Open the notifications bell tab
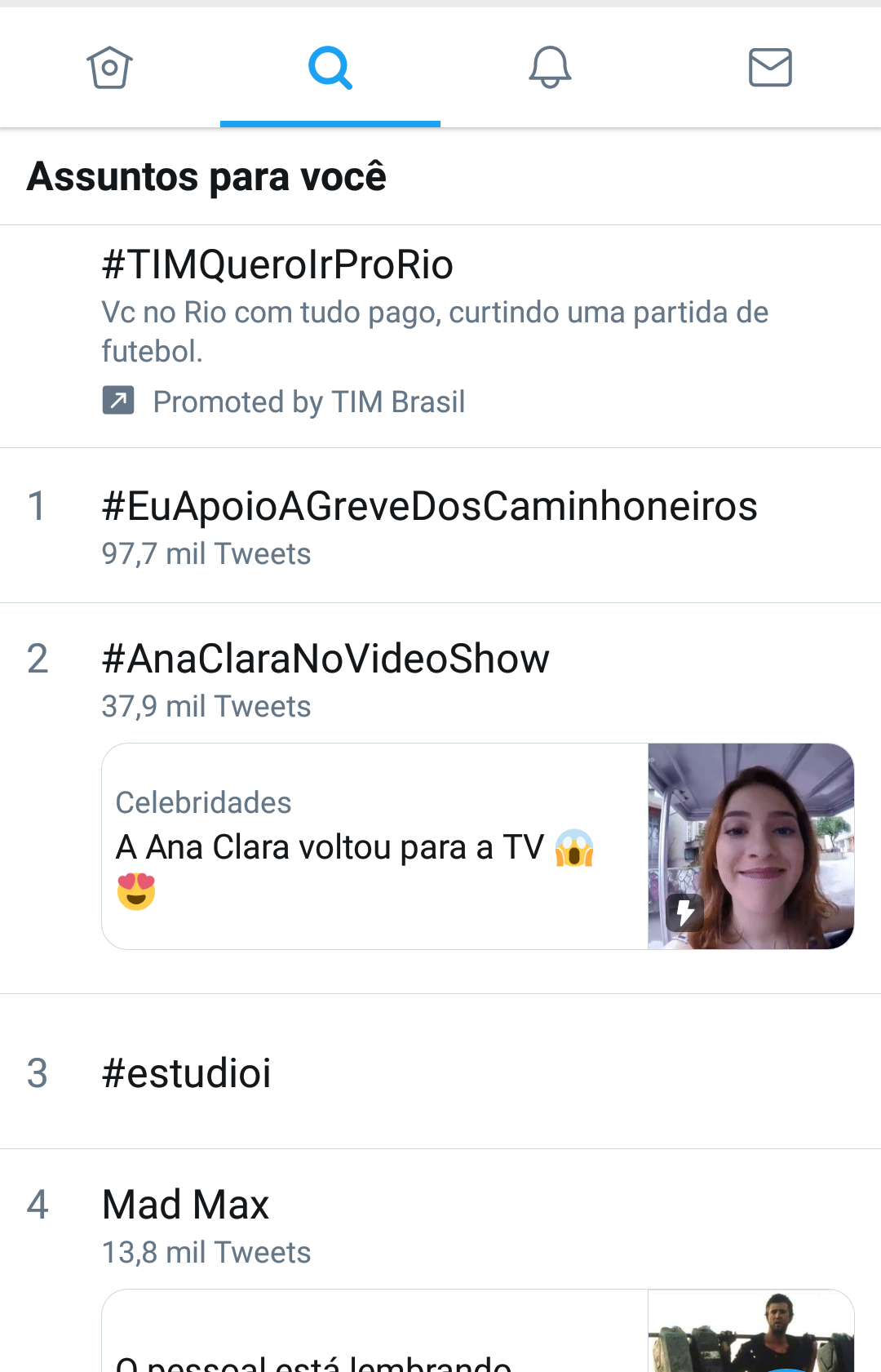The image size is (881, 1372). 551,68
